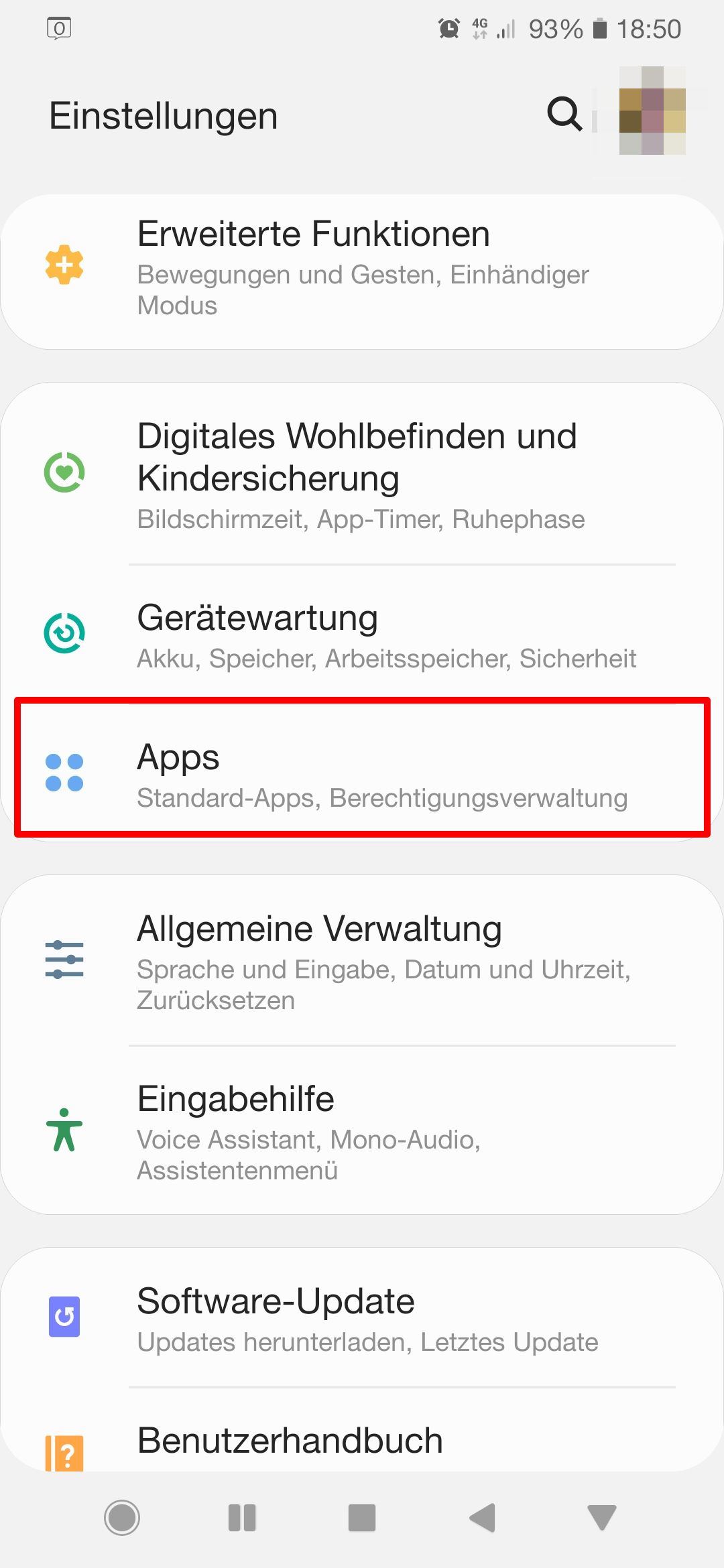Viewport: 724px width, 1568px height.
Task: Open Eingabehilfe accessibility settings
Action: tap(362, 1130)
